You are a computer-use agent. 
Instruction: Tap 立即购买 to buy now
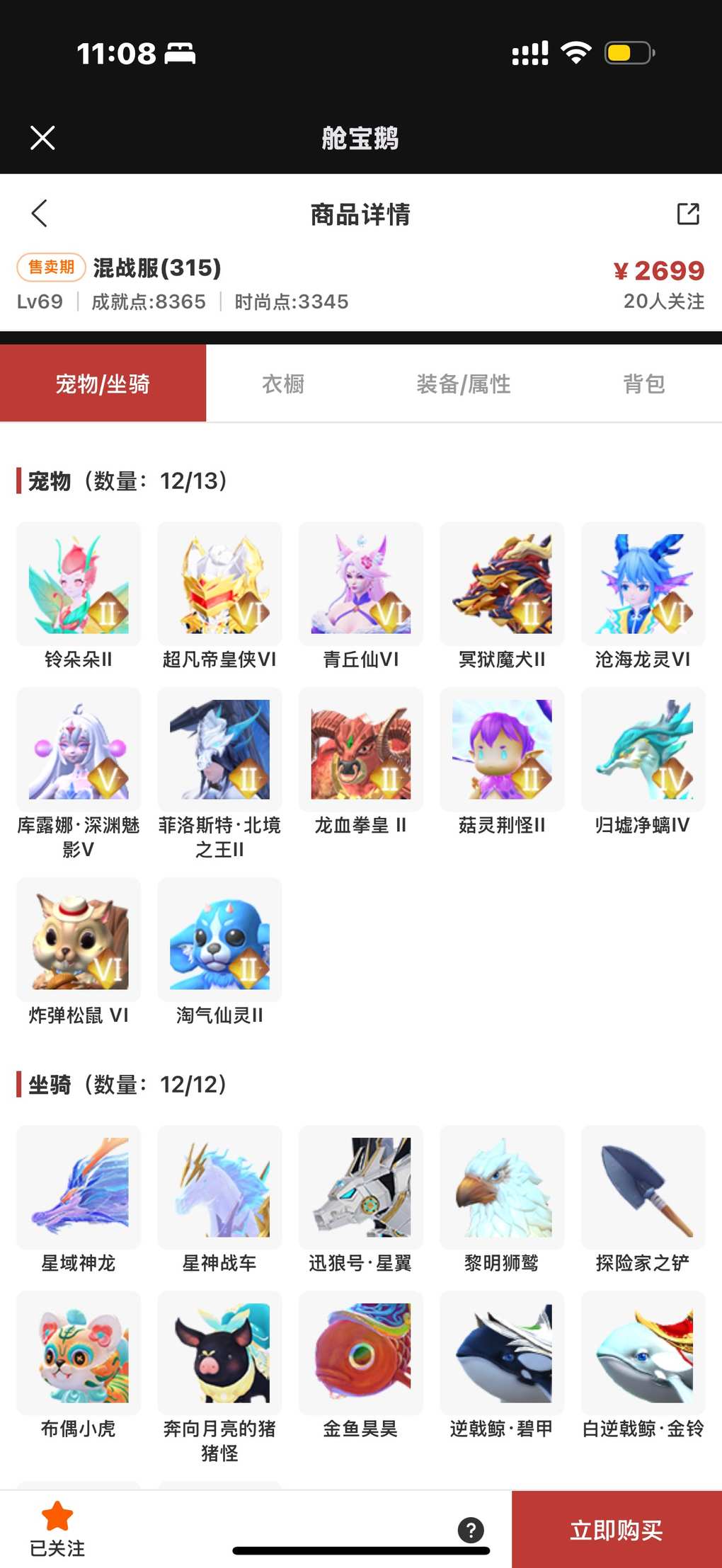[x=616, y=1530]
